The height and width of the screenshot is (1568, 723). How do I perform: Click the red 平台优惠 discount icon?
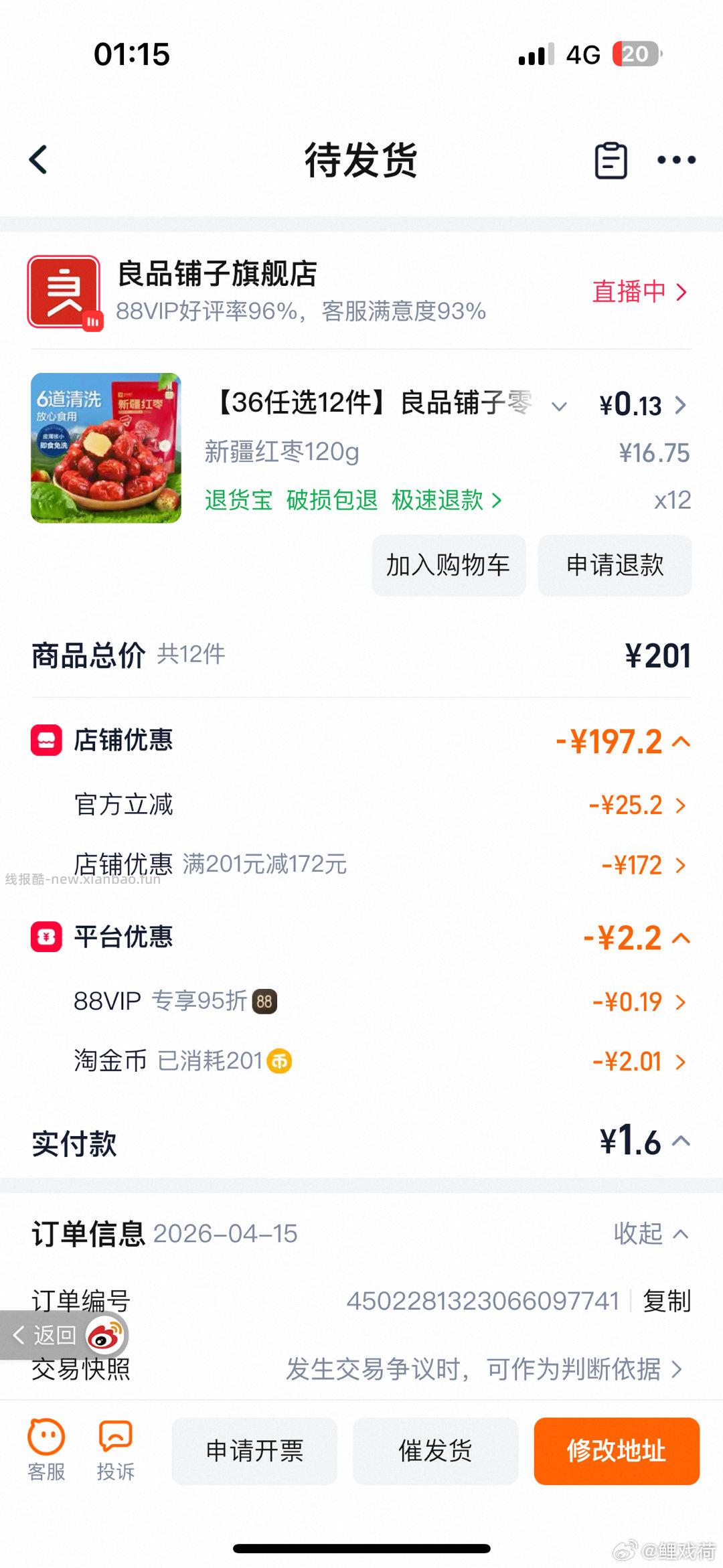point(46,937)
